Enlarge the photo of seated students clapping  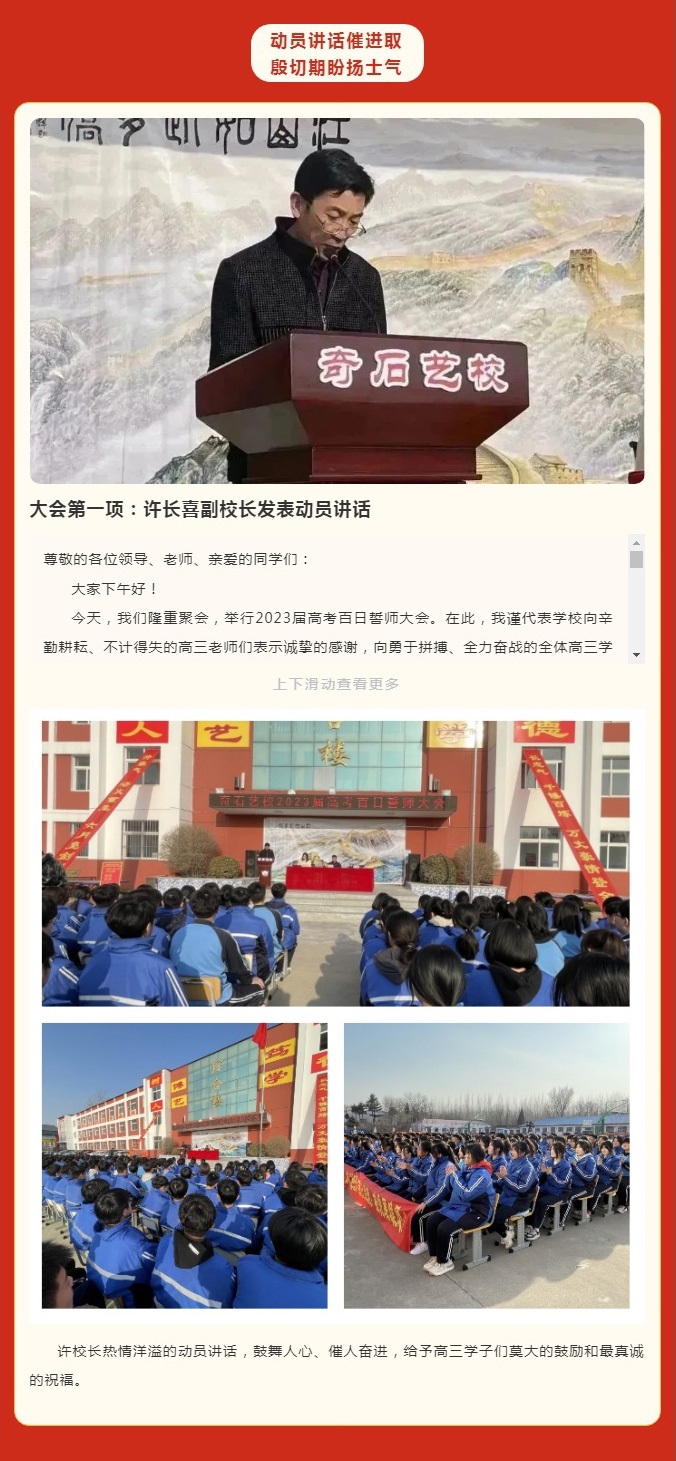click(486, 1165)
